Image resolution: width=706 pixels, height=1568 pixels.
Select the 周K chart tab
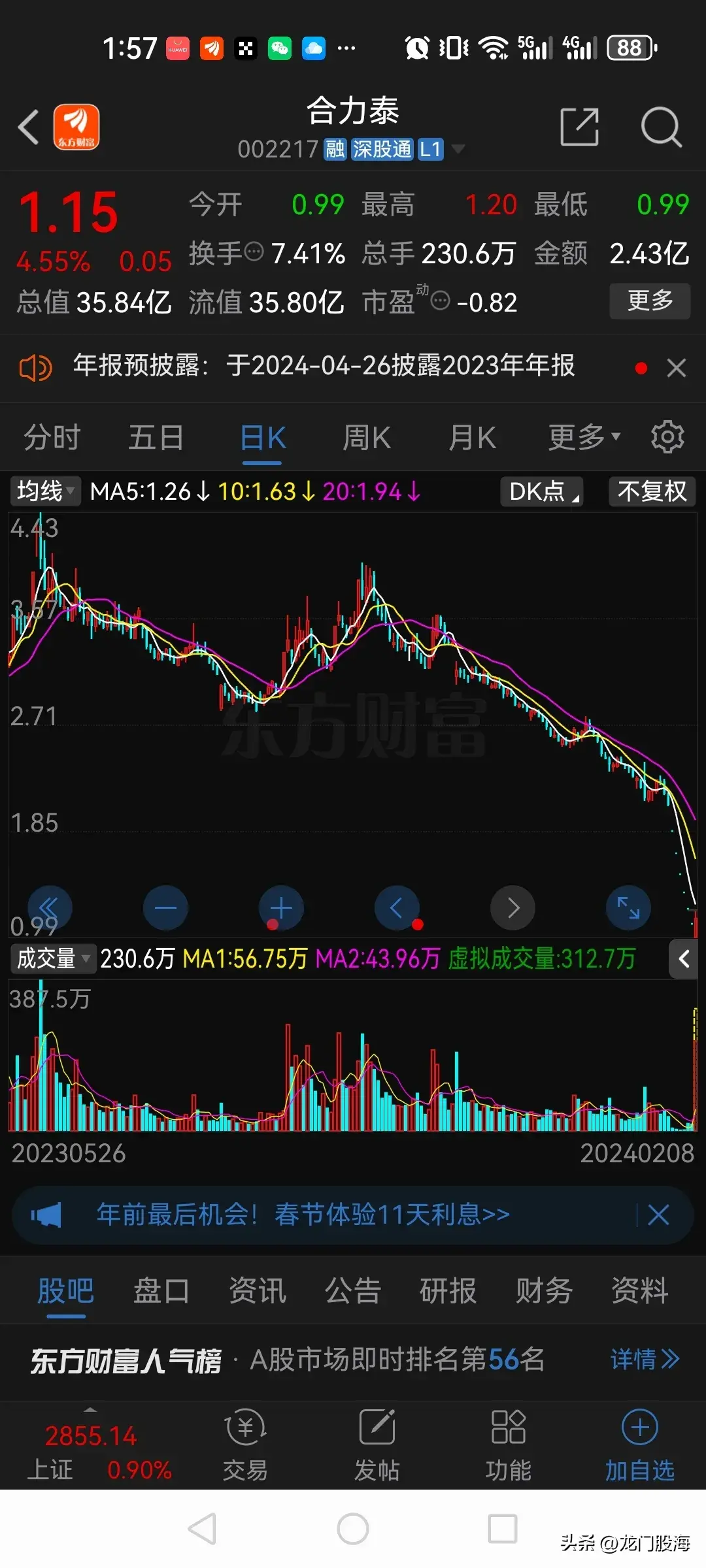coord(367,438)
